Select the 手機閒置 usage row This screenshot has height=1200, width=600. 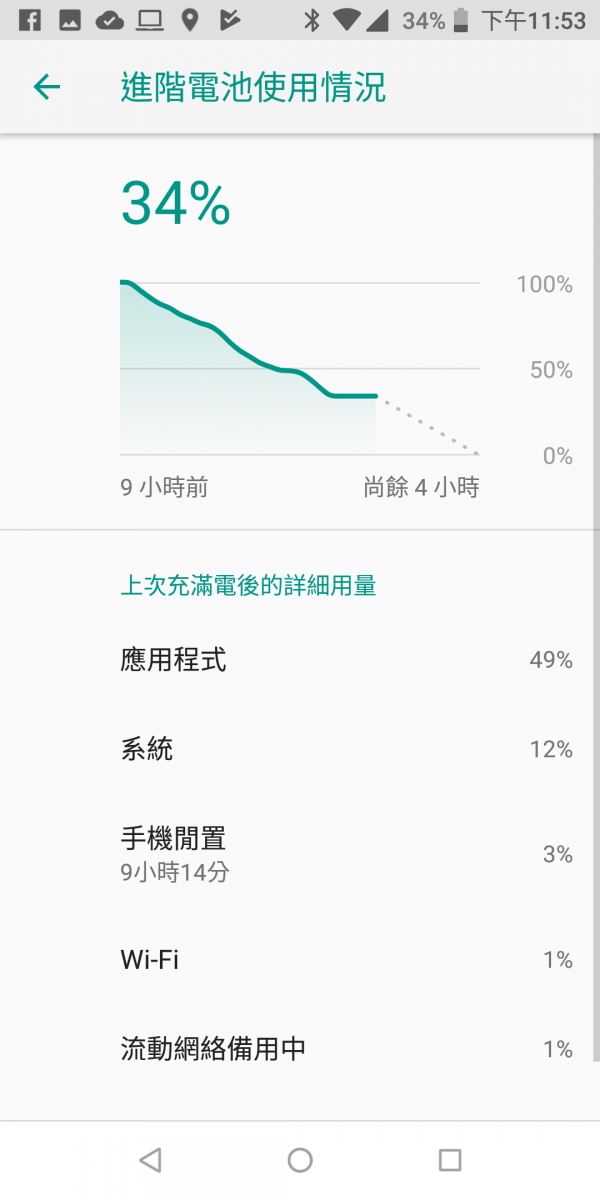(x=300, y=854)
